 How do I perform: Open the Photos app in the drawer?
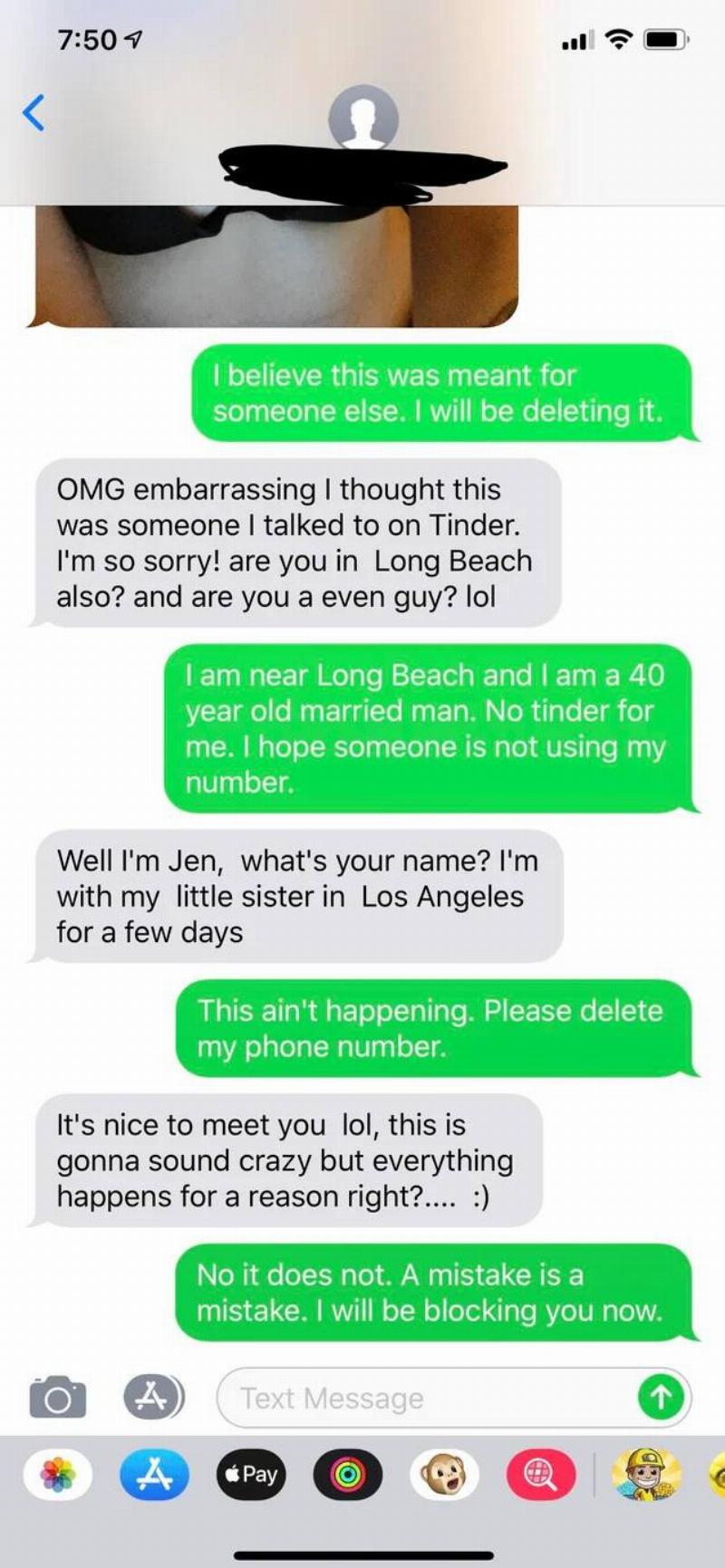click(58, 1475)
